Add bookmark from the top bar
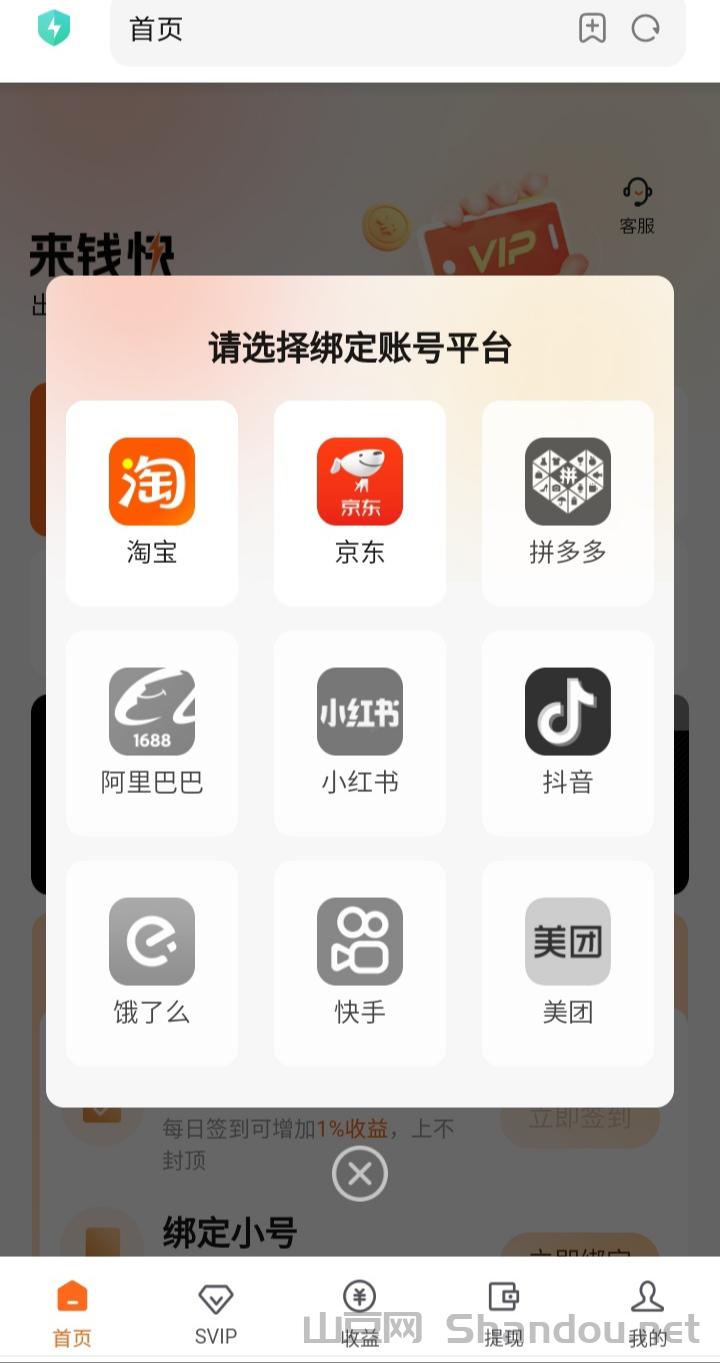The height and width of the screenshot is (1363, 720). pos(592,28)
